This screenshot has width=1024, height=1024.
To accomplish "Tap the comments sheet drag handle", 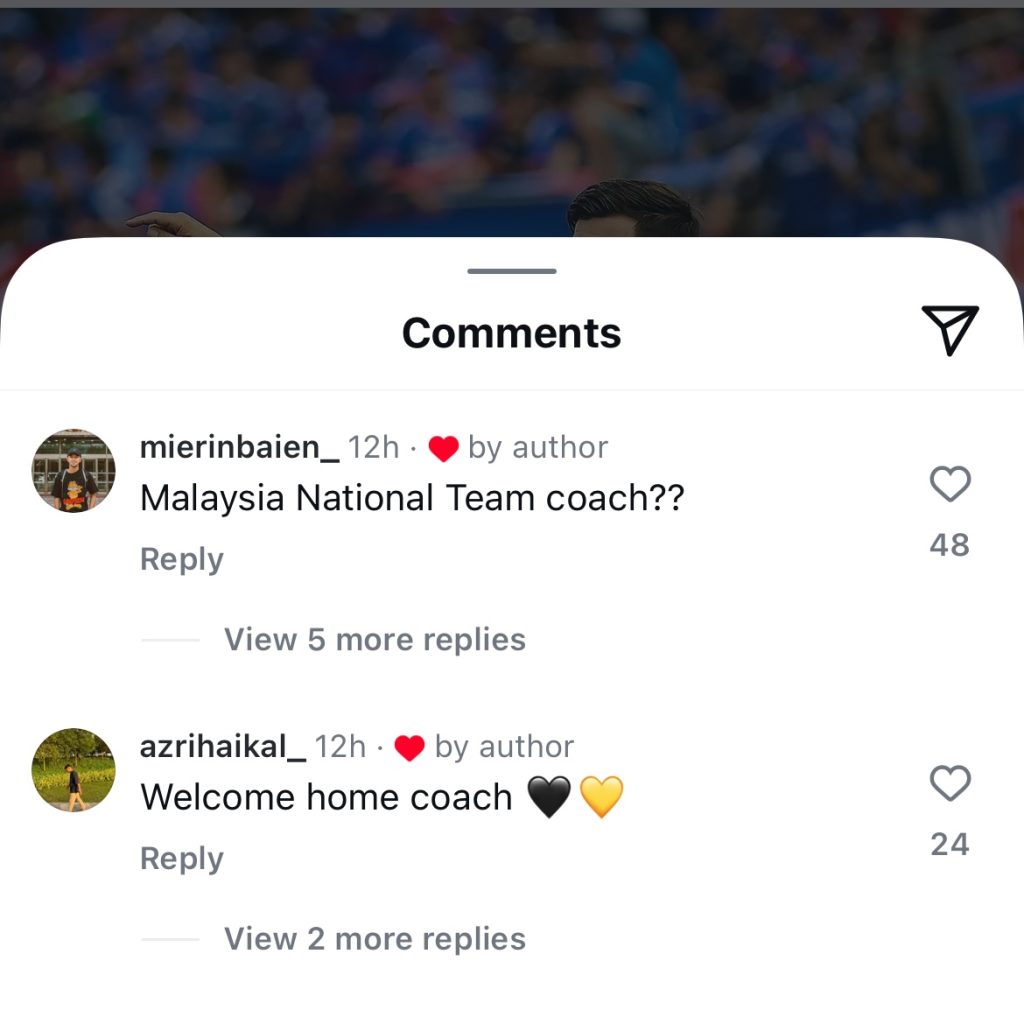I will [x=511, y=271].
